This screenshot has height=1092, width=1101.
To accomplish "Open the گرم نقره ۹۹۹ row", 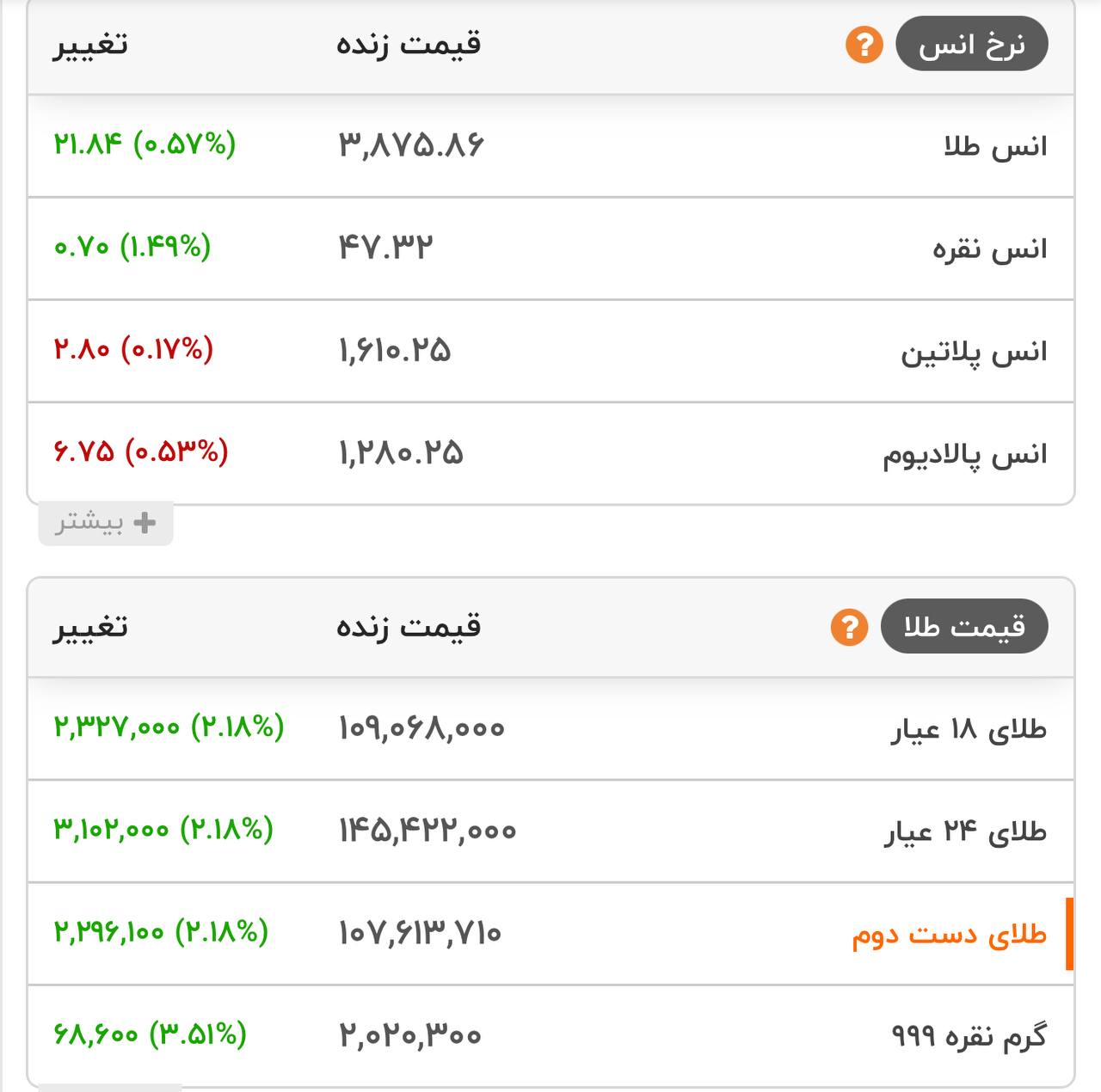I will pos(969,1035).
